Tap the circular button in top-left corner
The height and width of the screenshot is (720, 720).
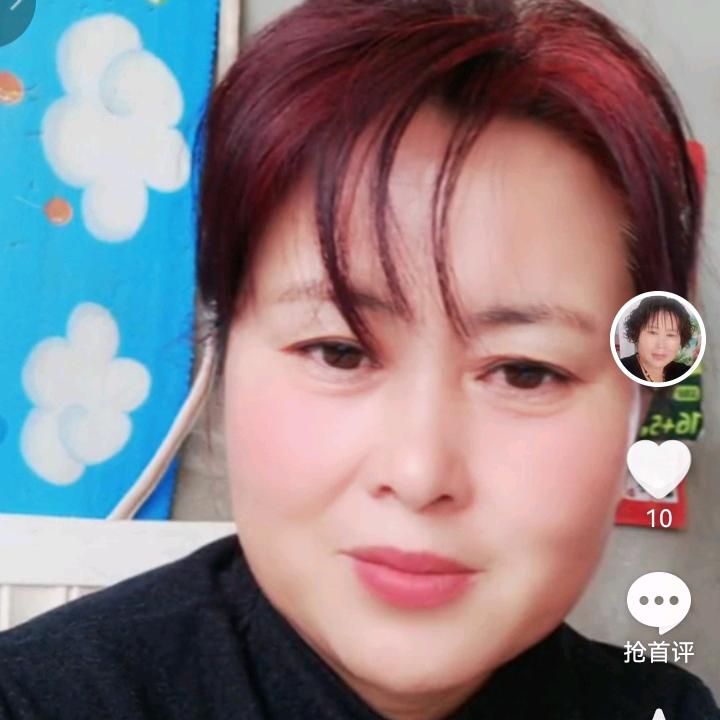[12, 12]
